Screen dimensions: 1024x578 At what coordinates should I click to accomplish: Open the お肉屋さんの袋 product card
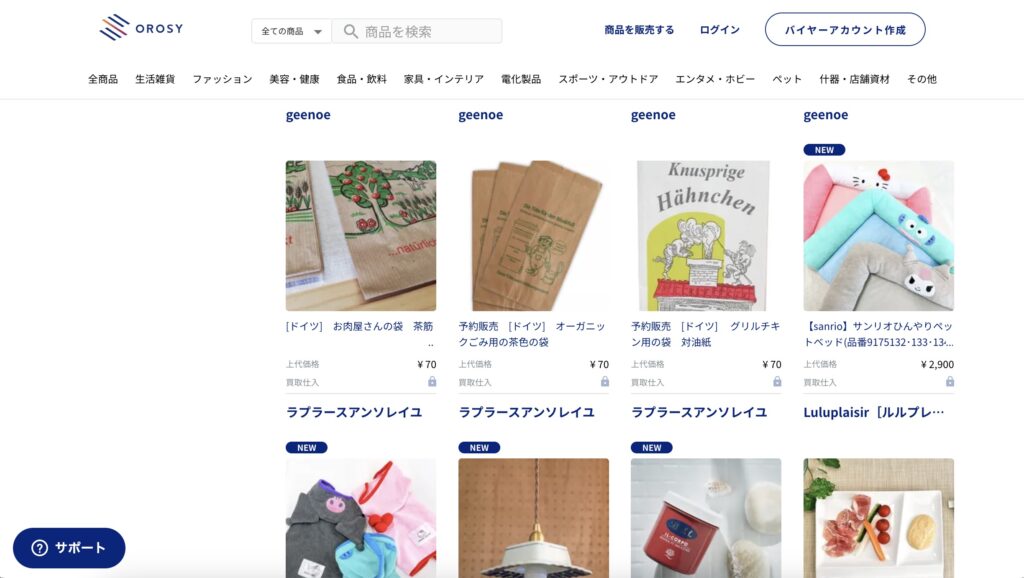pyautogui.click(x=360, y=236)
